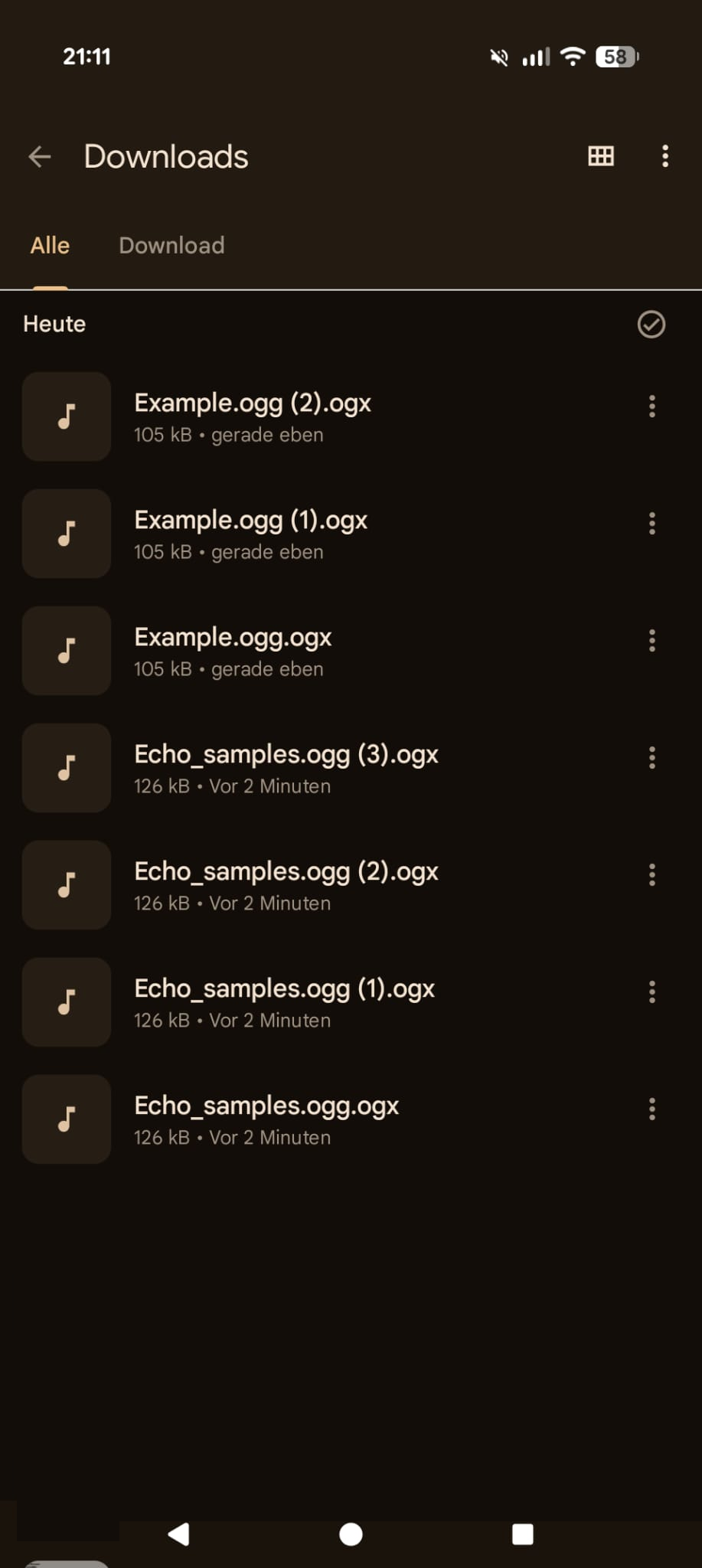Open Example.ogg (2).ogx file
The height and width of the screenshot is (1568, 702).
coord(253,416)
